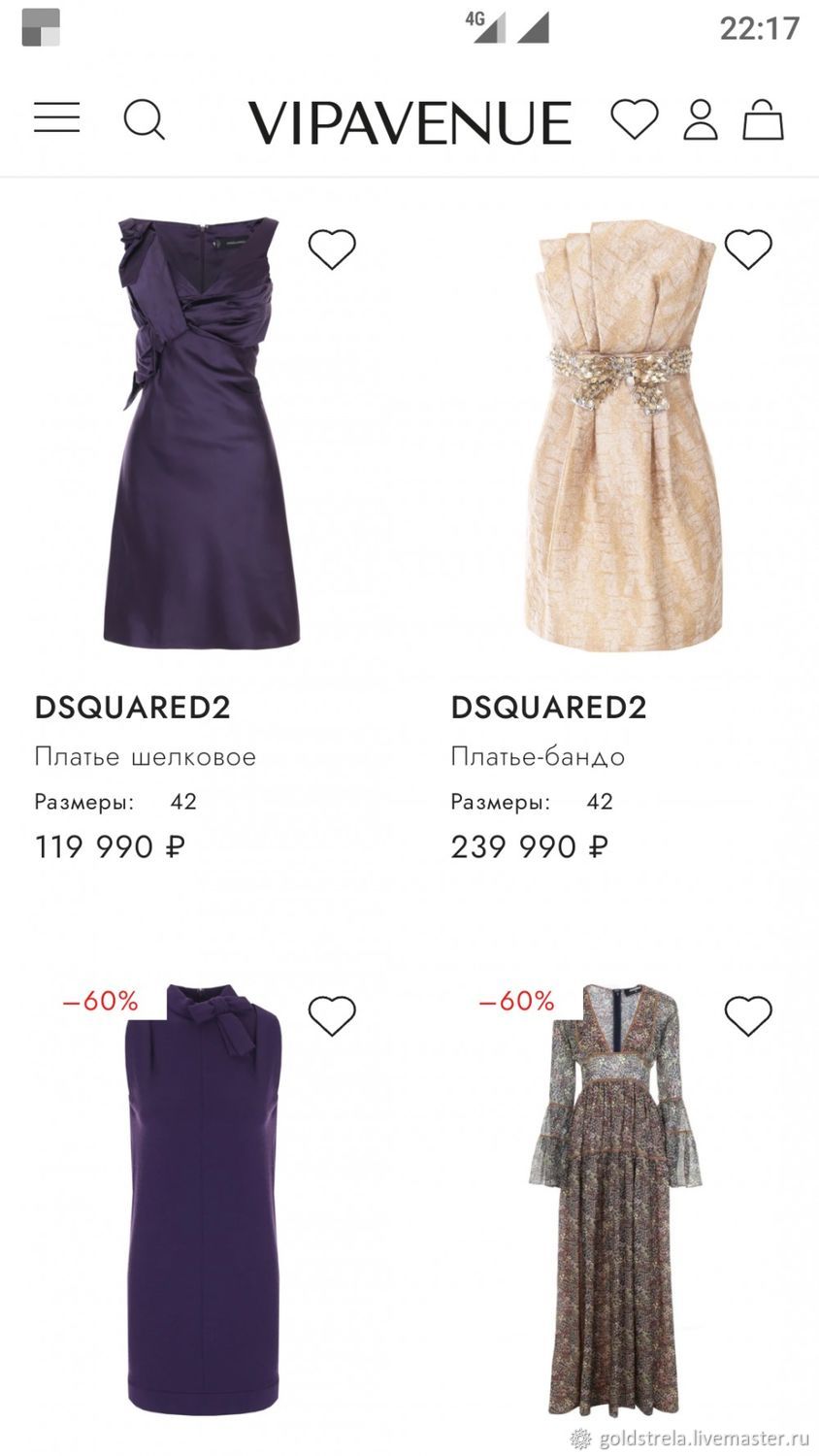View the purple bow-neck dress at −60%
The image size is (819, 1456).
point(202,1199)
